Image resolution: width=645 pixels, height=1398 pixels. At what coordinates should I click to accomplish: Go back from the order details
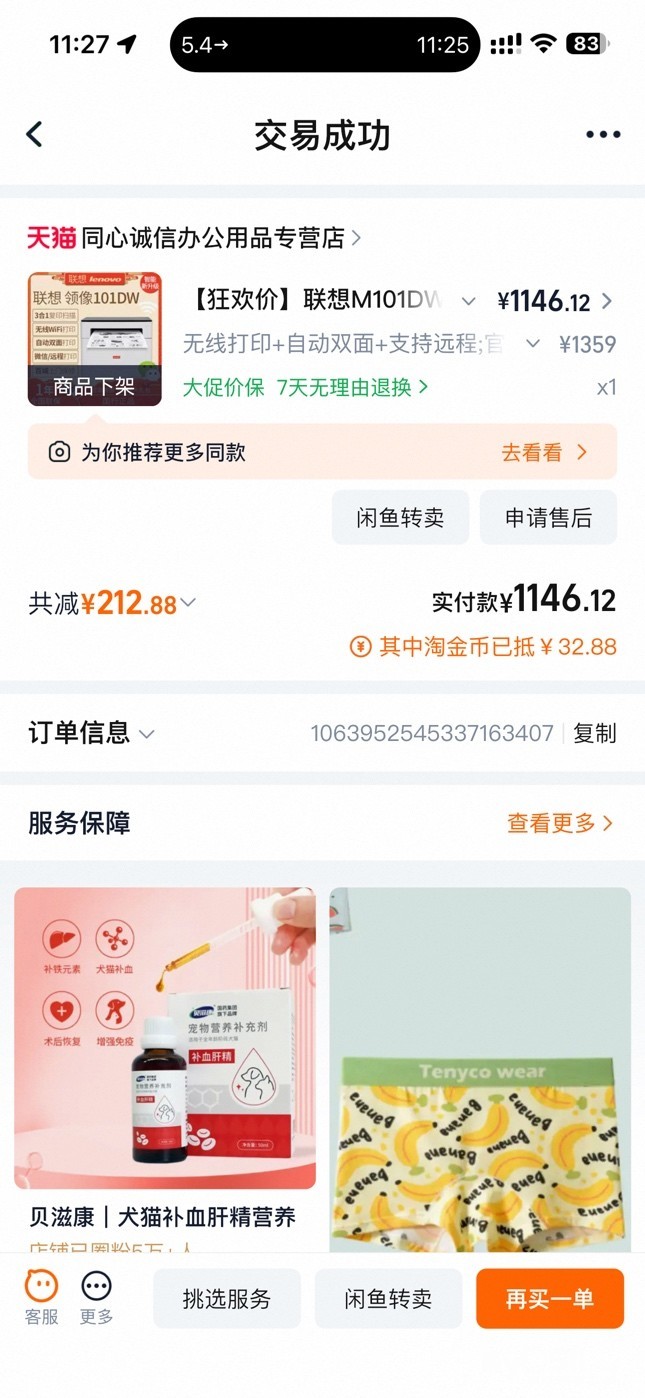coord(35,135)
